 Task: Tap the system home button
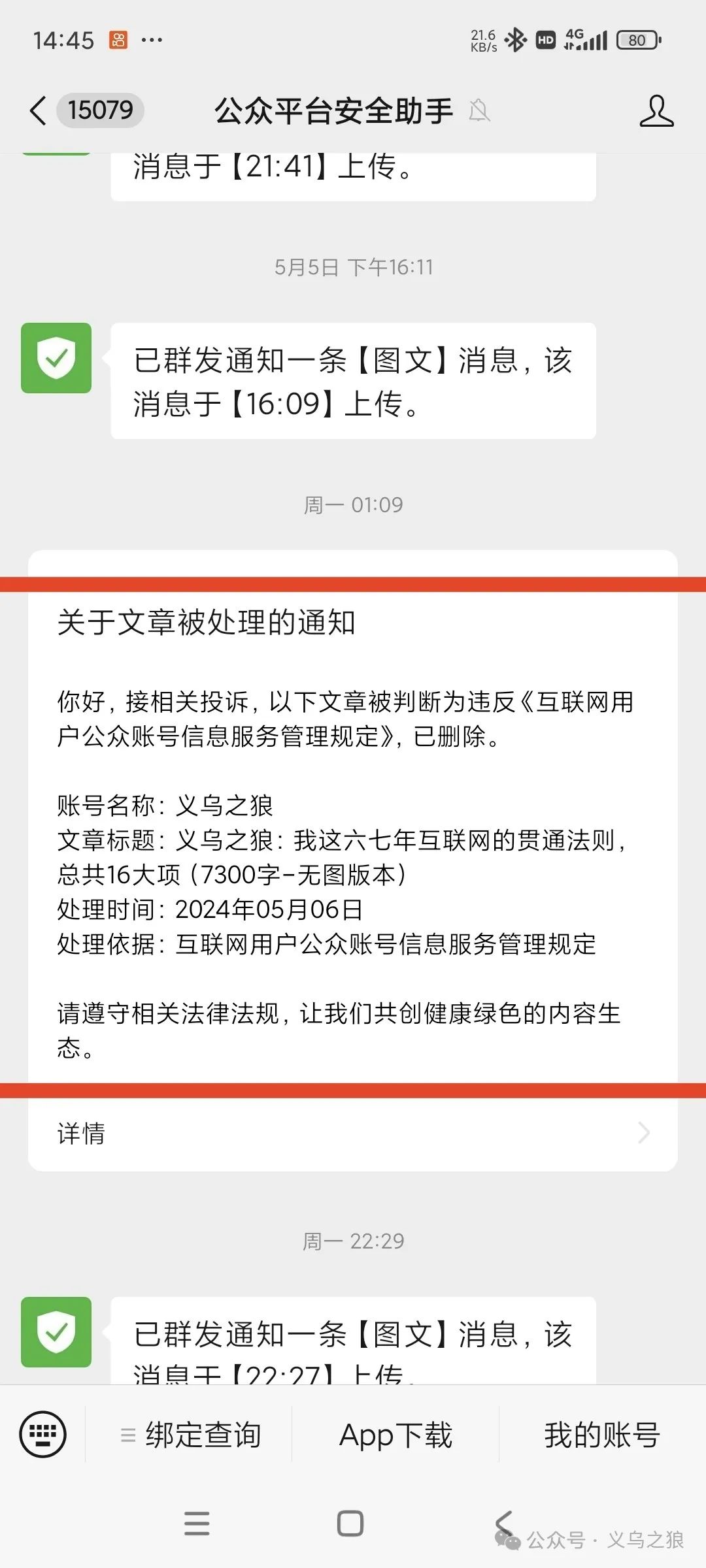coord(350,1523)
